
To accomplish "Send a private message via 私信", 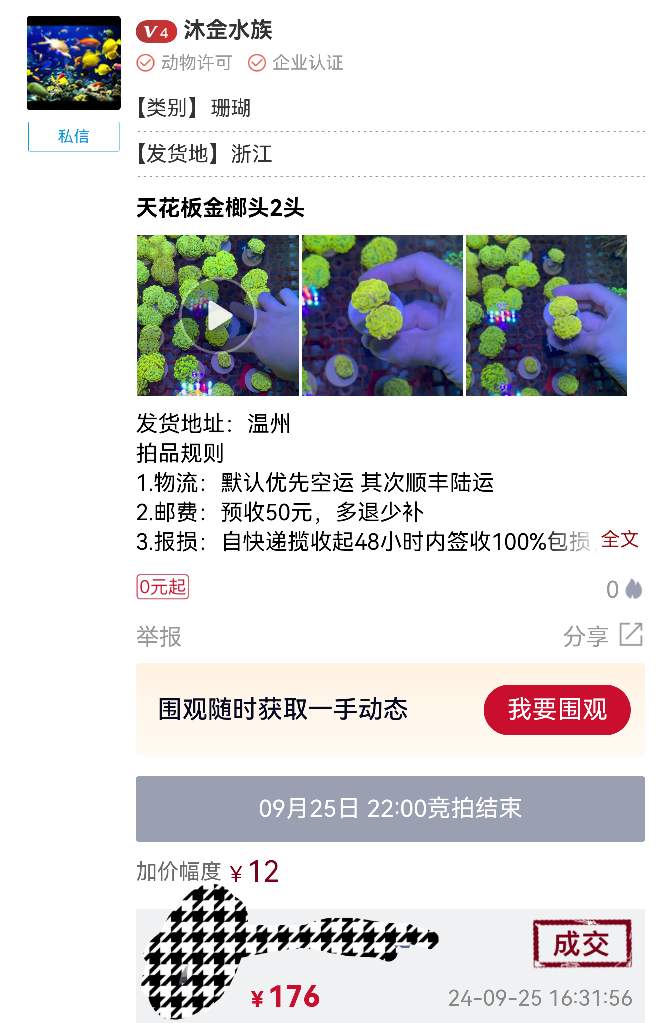I will (73, 137).
